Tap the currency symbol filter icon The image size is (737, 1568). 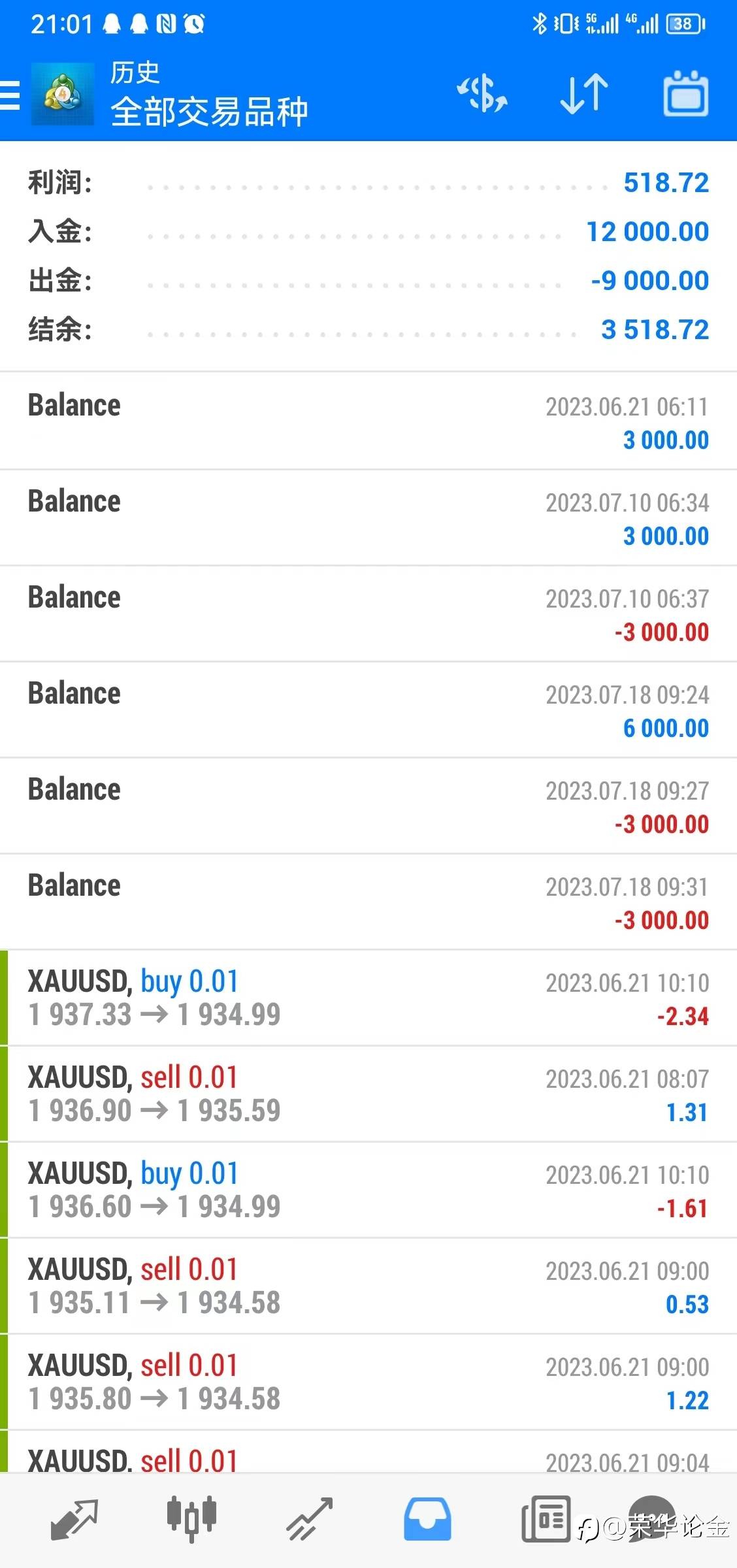pyautogui.click(x=482, y=94)
